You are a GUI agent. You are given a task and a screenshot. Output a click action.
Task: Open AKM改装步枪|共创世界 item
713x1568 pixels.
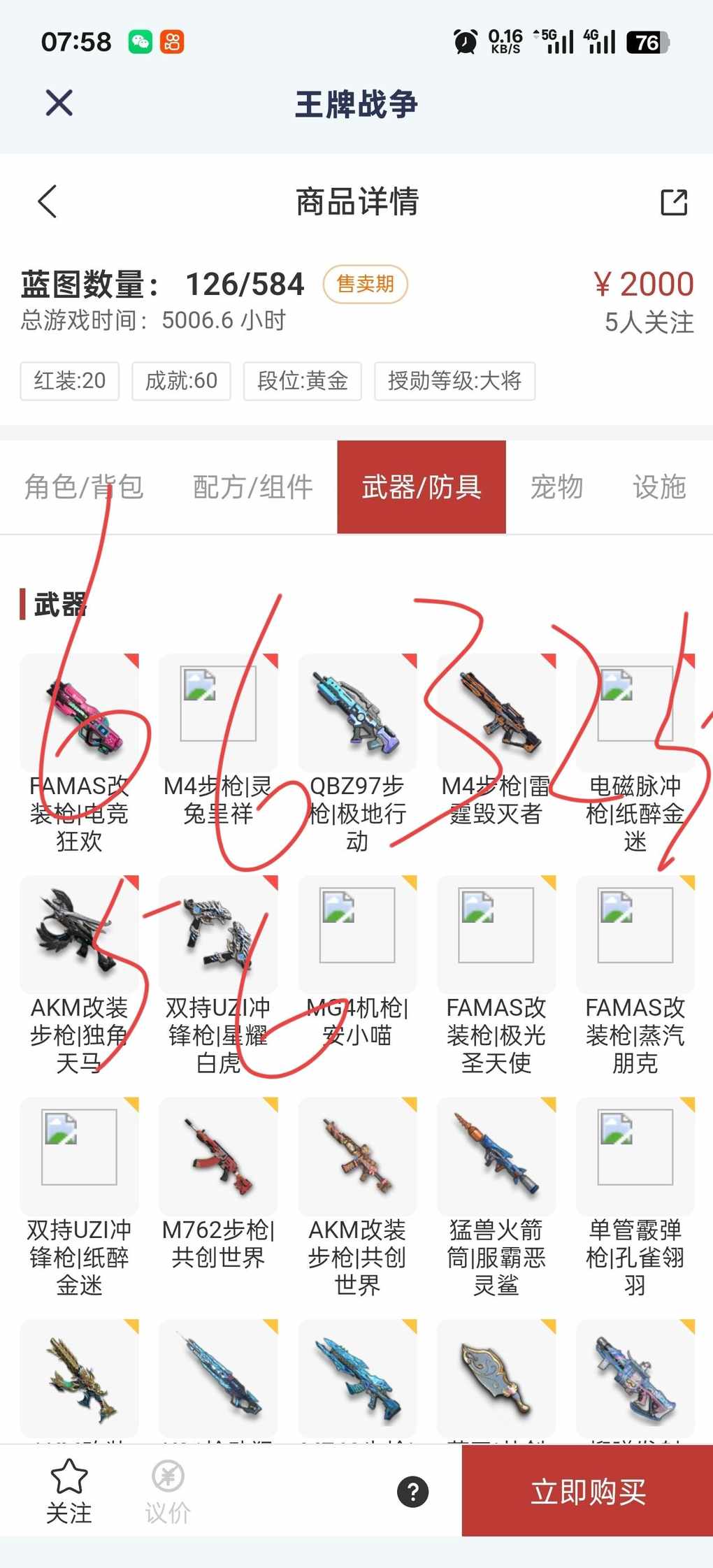[357, 1157]
